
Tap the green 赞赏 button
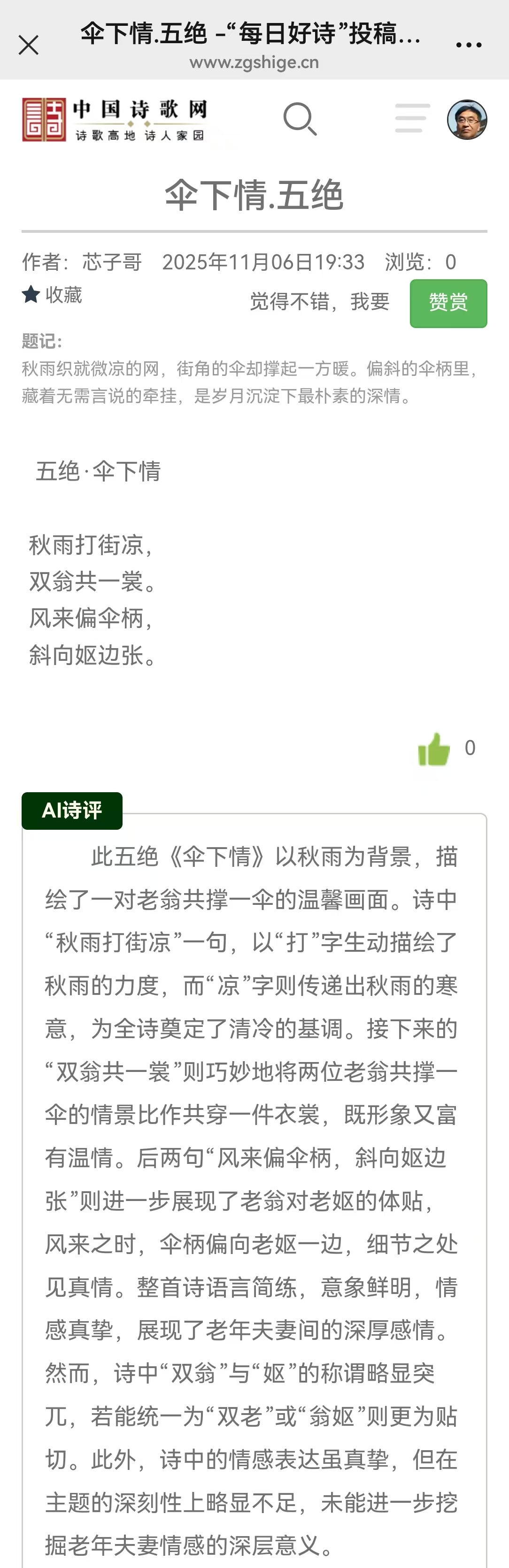tap(448, 303)
